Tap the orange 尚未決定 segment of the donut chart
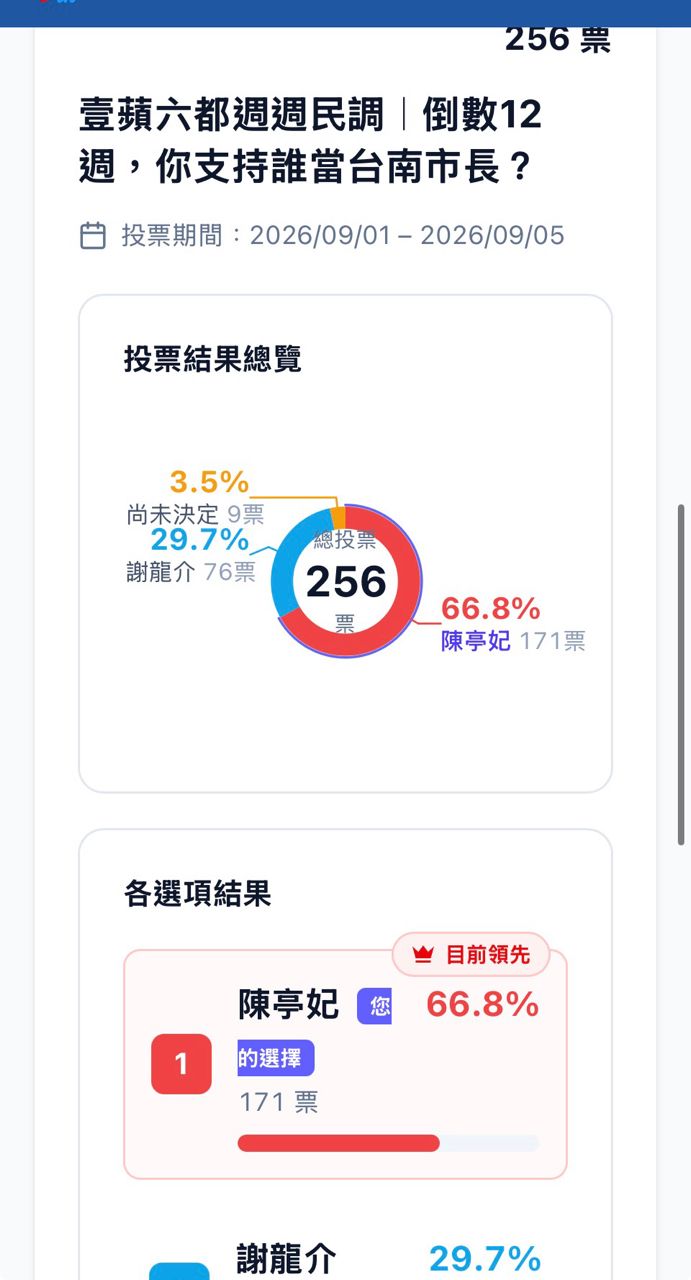 point(338,518)
